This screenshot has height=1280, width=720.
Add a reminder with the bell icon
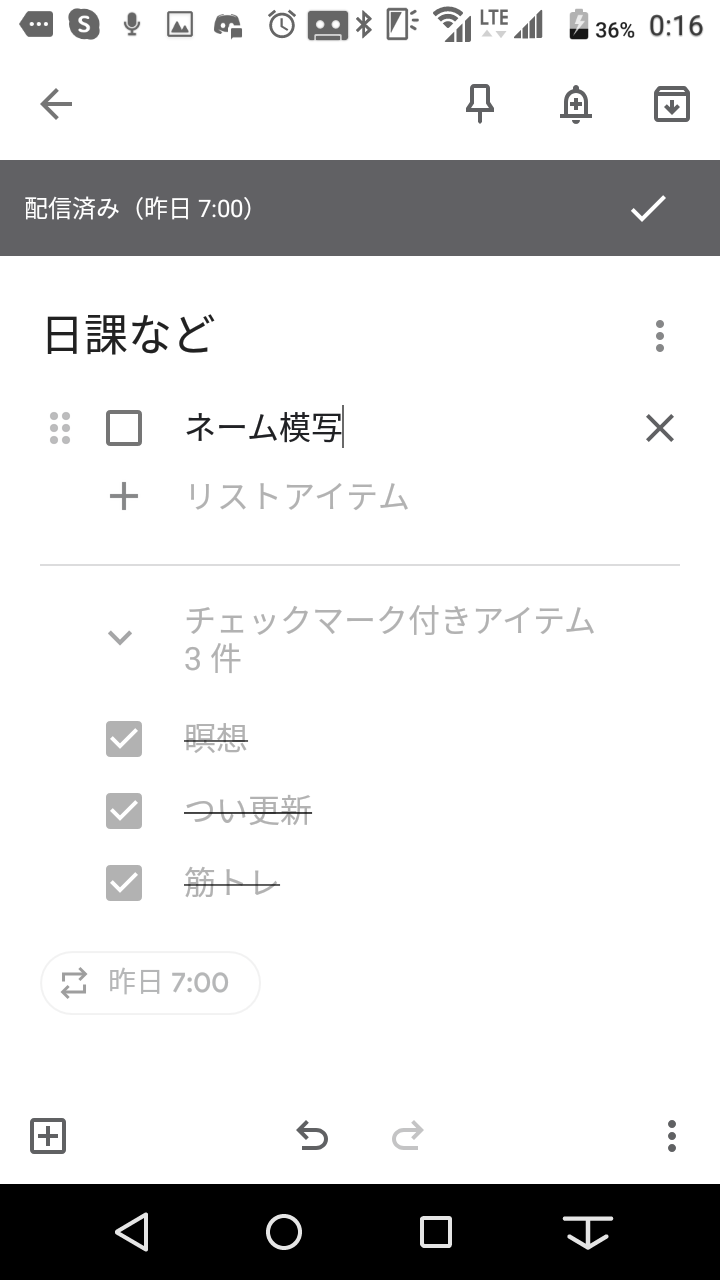point(576,104)
